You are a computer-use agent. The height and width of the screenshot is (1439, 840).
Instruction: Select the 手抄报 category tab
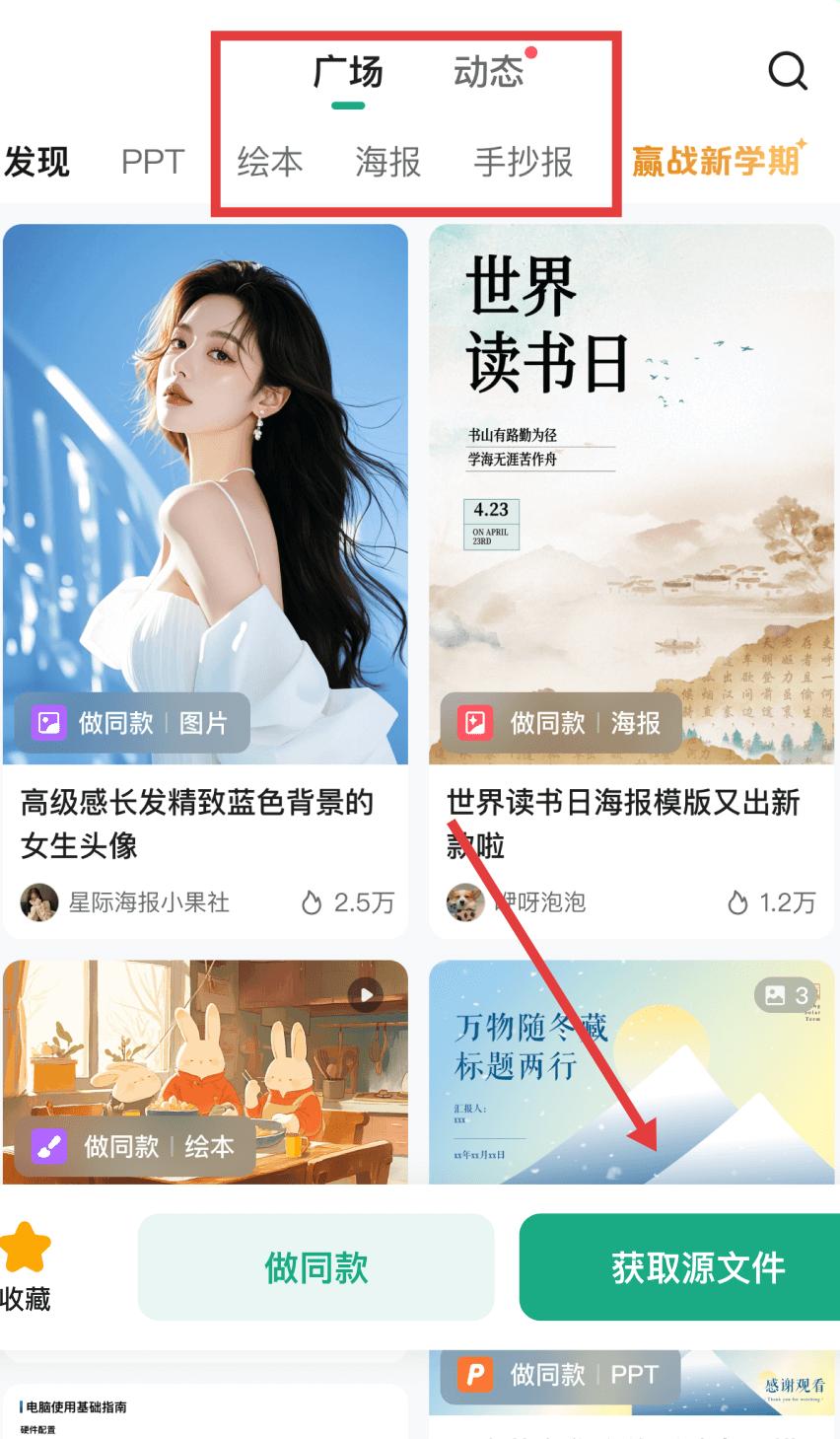(x=524, y=162)
